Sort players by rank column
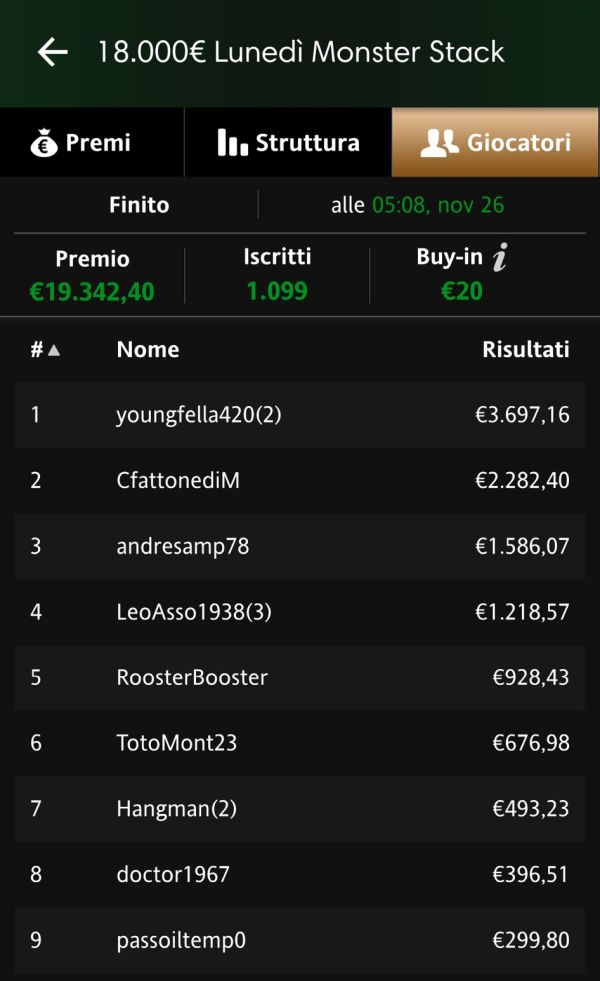 (45, 350)
